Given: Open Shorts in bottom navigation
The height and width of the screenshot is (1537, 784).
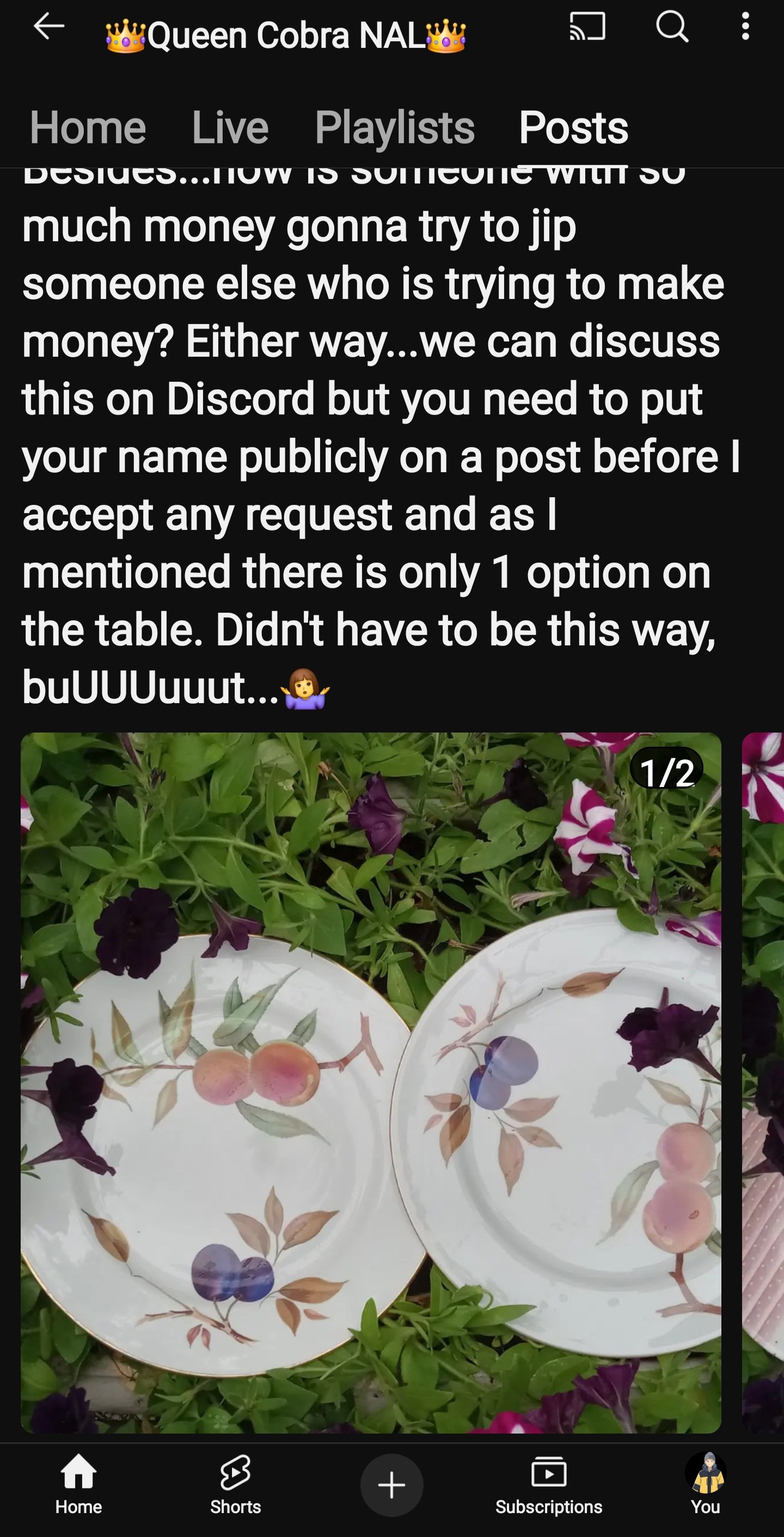Looking at the screenshot, I should (236, 1485).
